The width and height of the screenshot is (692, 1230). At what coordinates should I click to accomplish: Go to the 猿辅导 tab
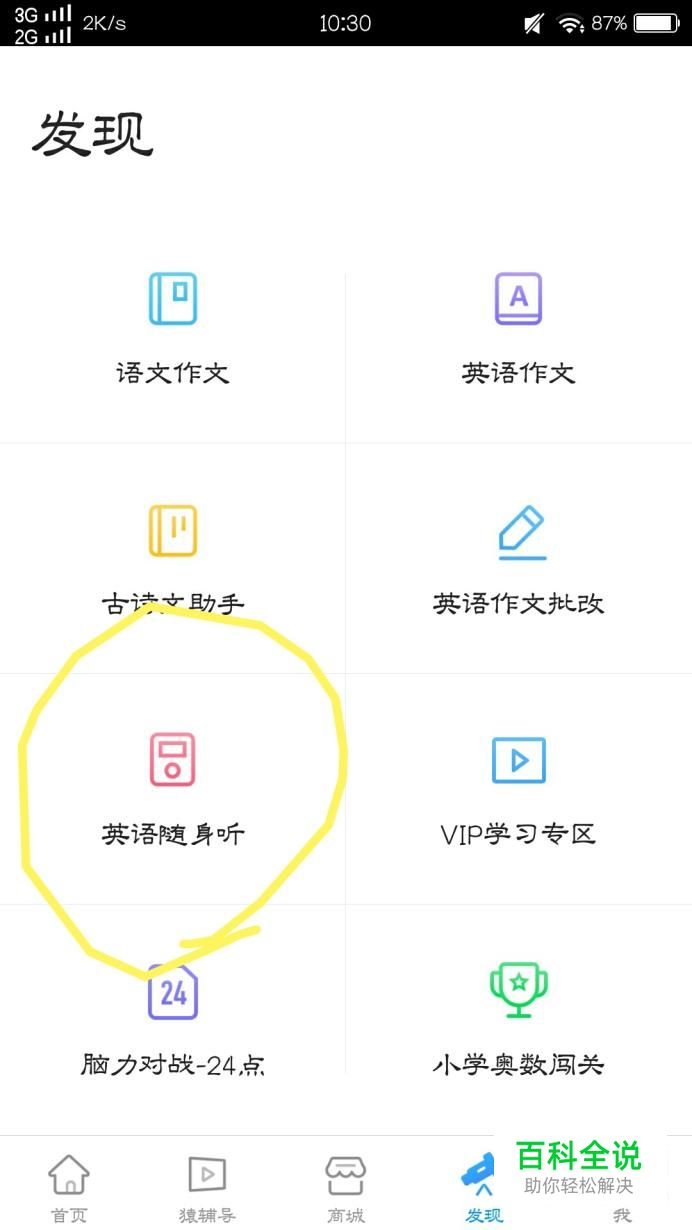tap(207, 1187)
